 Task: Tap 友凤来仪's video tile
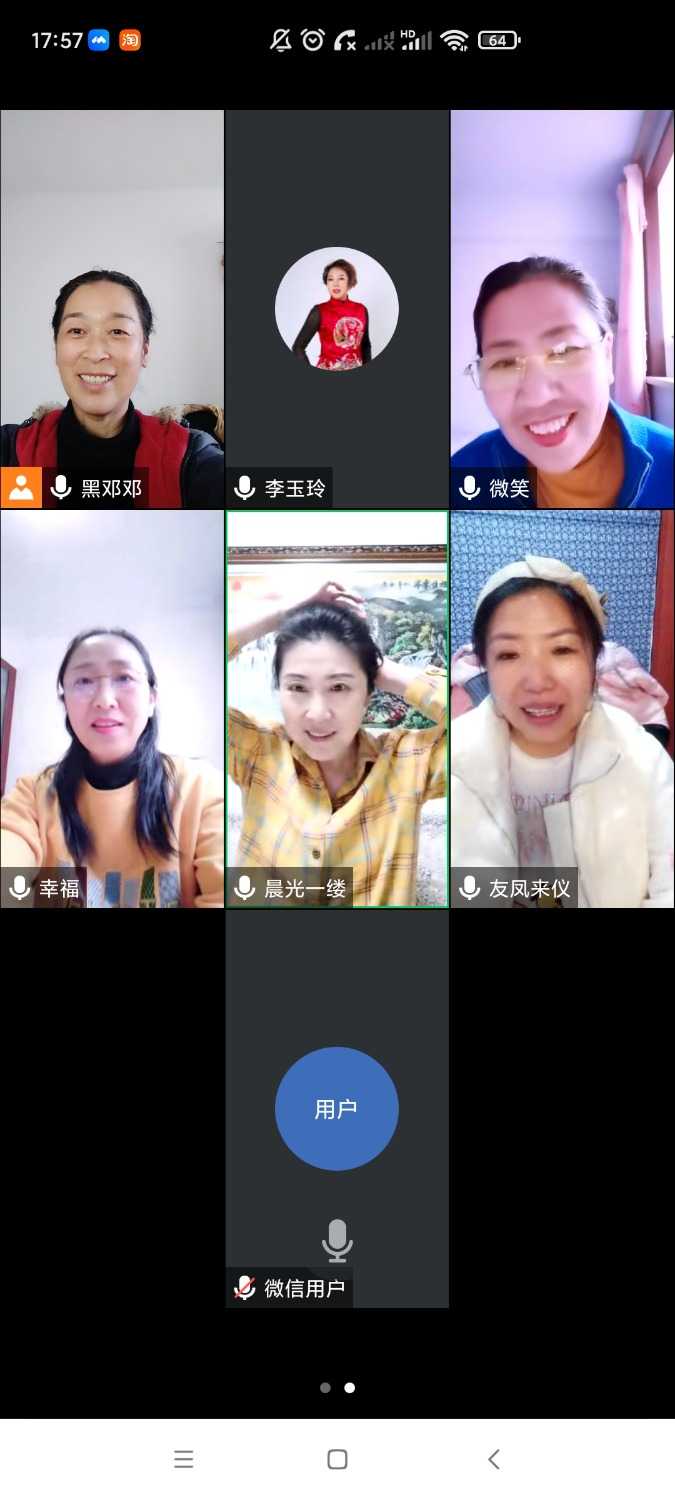click(x=562, y=708)
